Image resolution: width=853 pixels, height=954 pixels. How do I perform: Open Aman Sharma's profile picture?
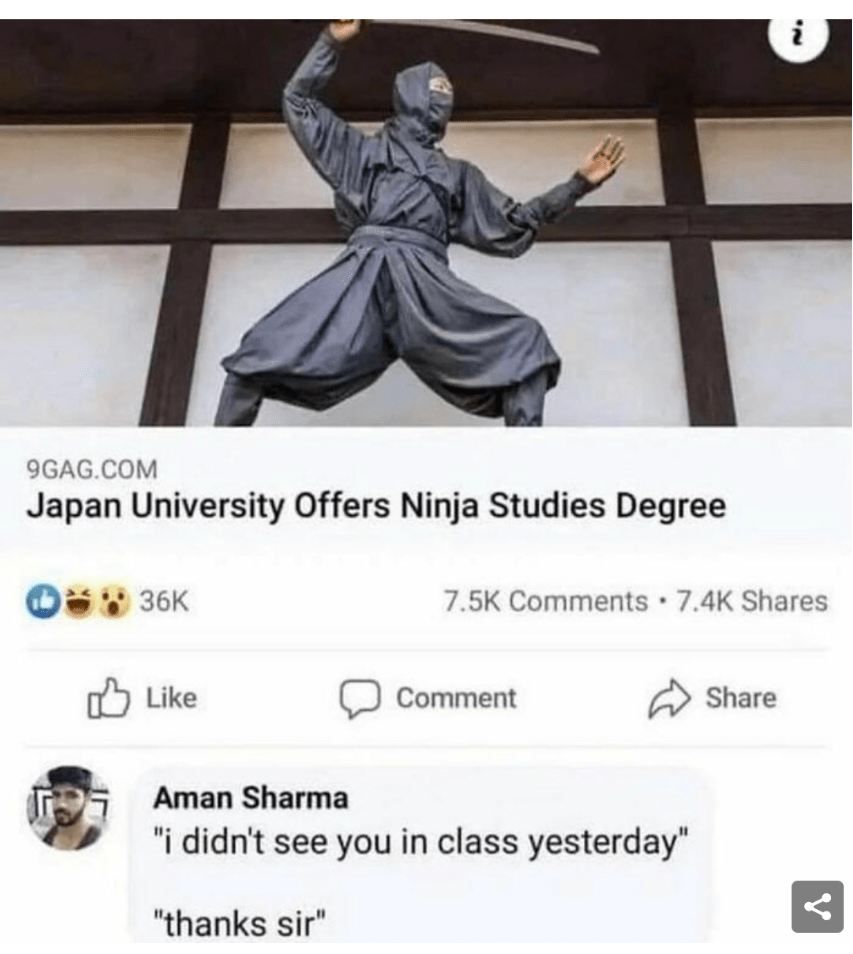coord(67,807)
